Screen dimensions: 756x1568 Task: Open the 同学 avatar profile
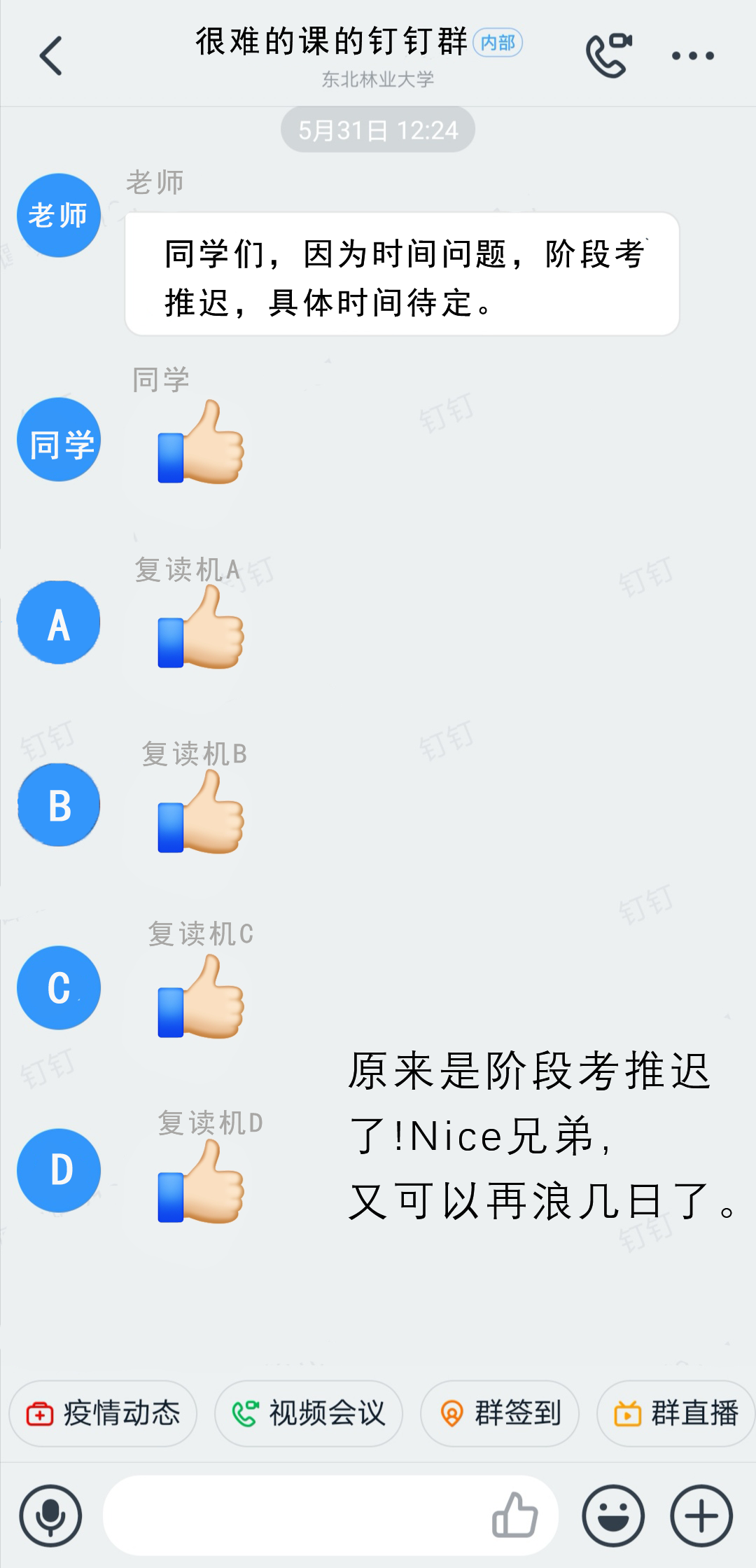(x=59, y=440)
